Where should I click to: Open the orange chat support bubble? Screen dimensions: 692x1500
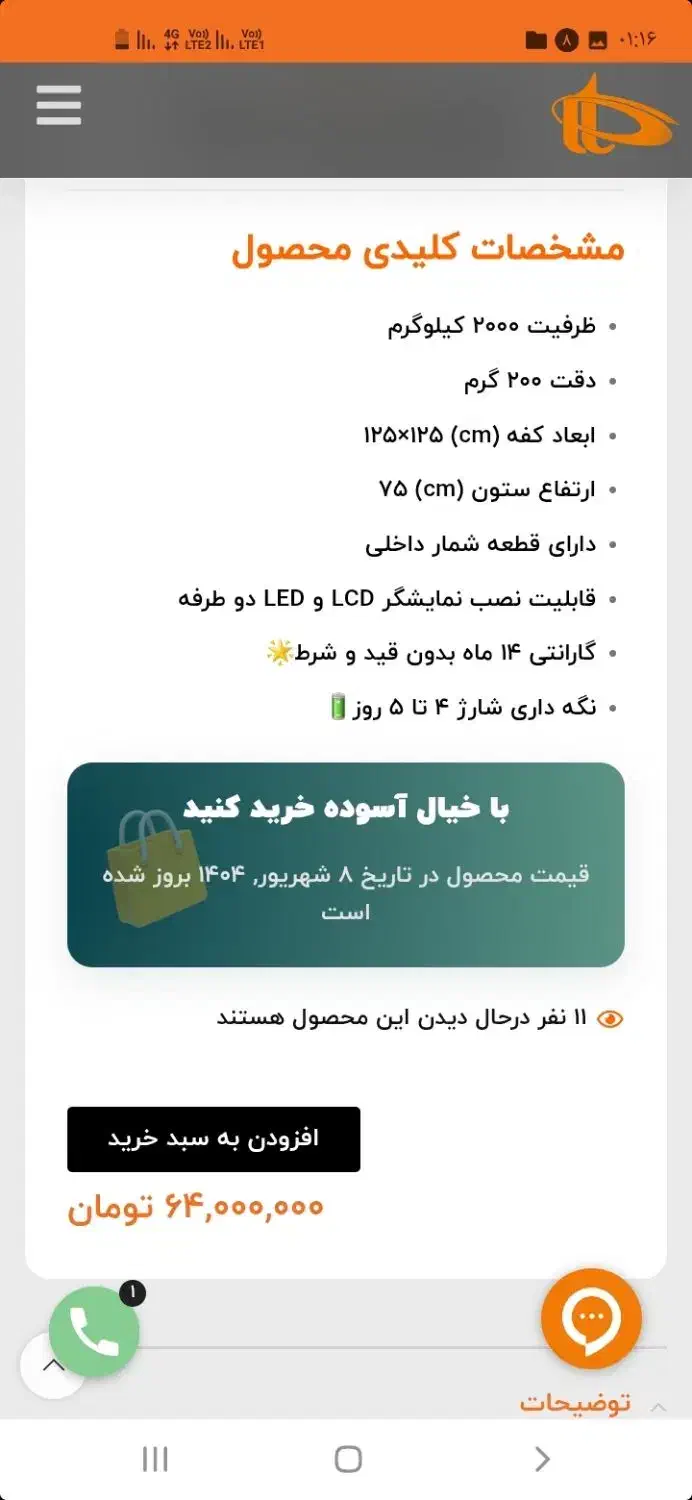tap(591, 1319)
